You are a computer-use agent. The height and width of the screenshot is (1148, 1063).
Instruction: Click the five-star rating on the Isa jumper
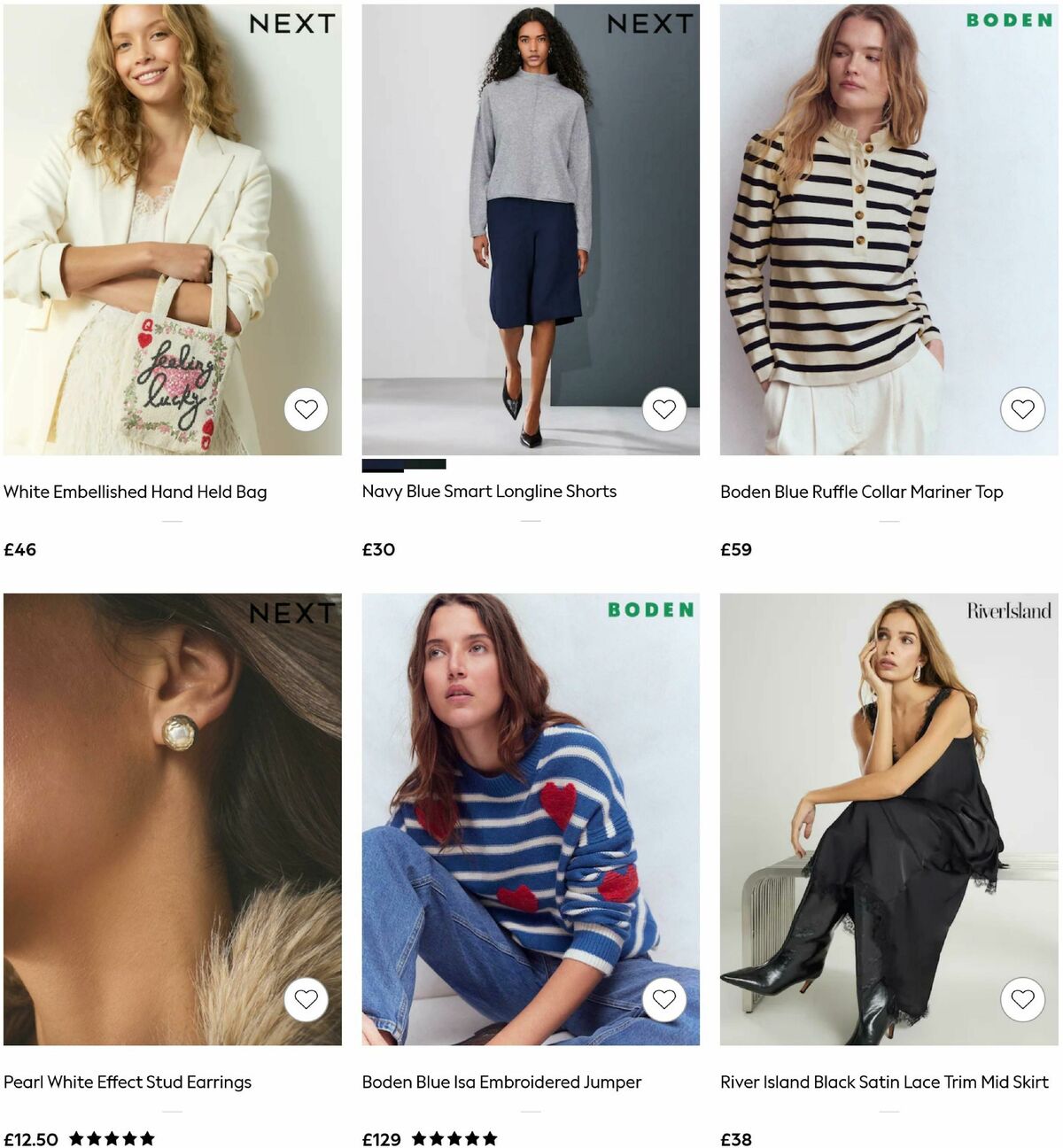(456, 1138)
